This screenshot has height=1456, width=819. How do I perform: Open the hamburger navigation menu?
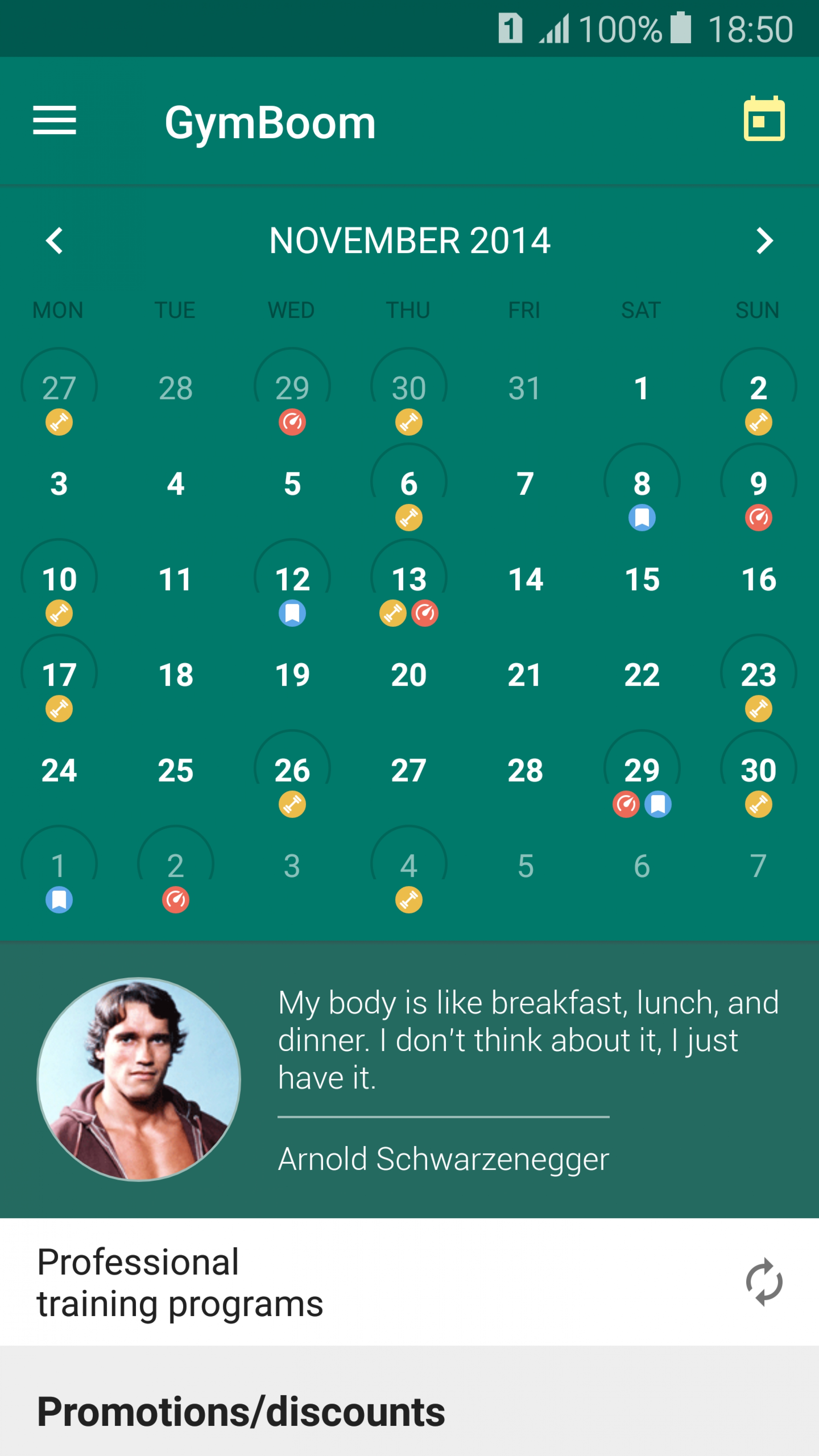54,120
